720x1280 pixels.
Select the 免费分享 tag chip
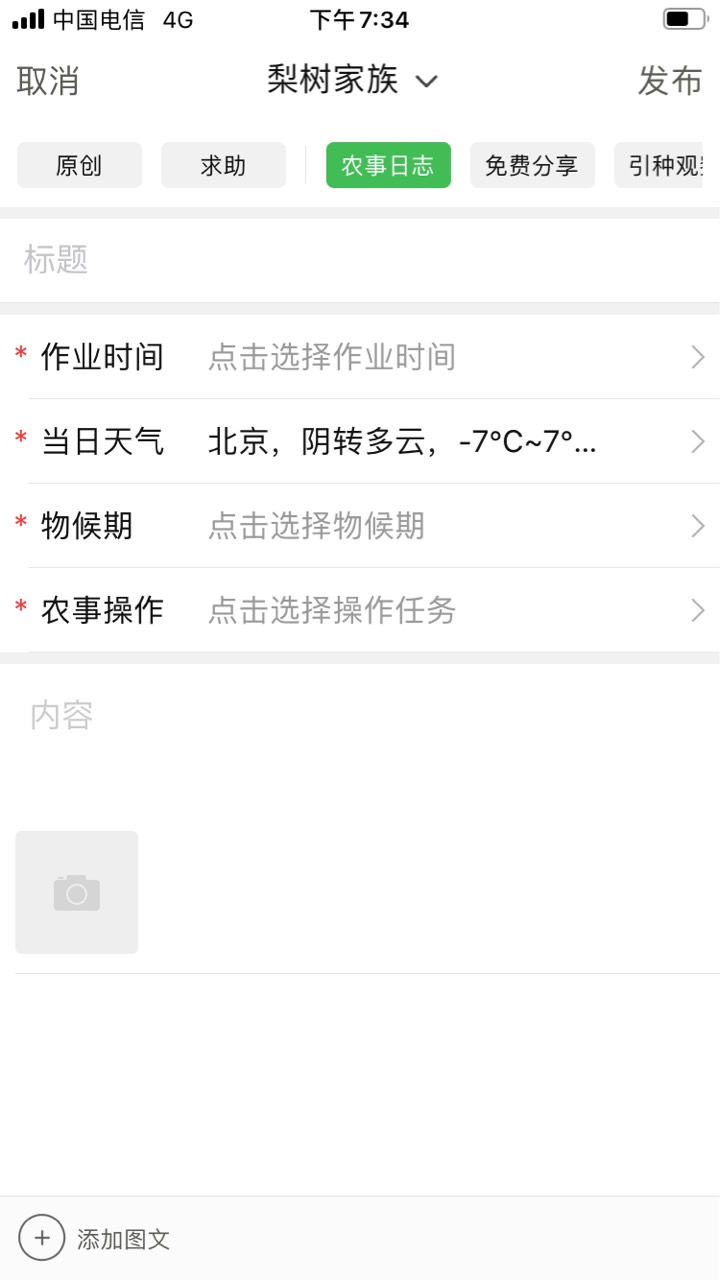point(532,165)
